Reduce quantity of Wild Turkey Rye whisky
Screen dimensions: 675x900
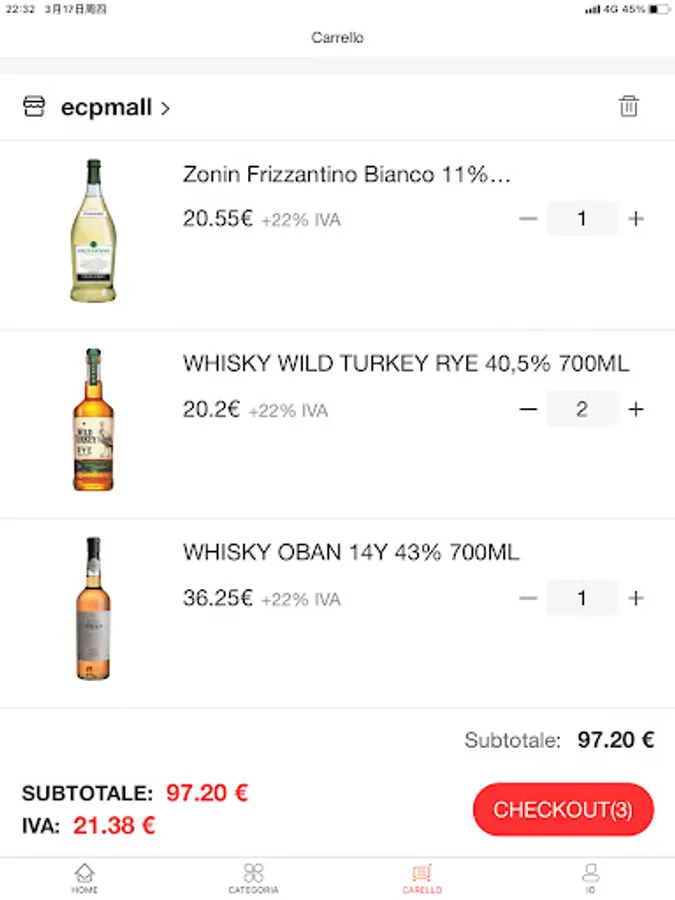(529, 409)
